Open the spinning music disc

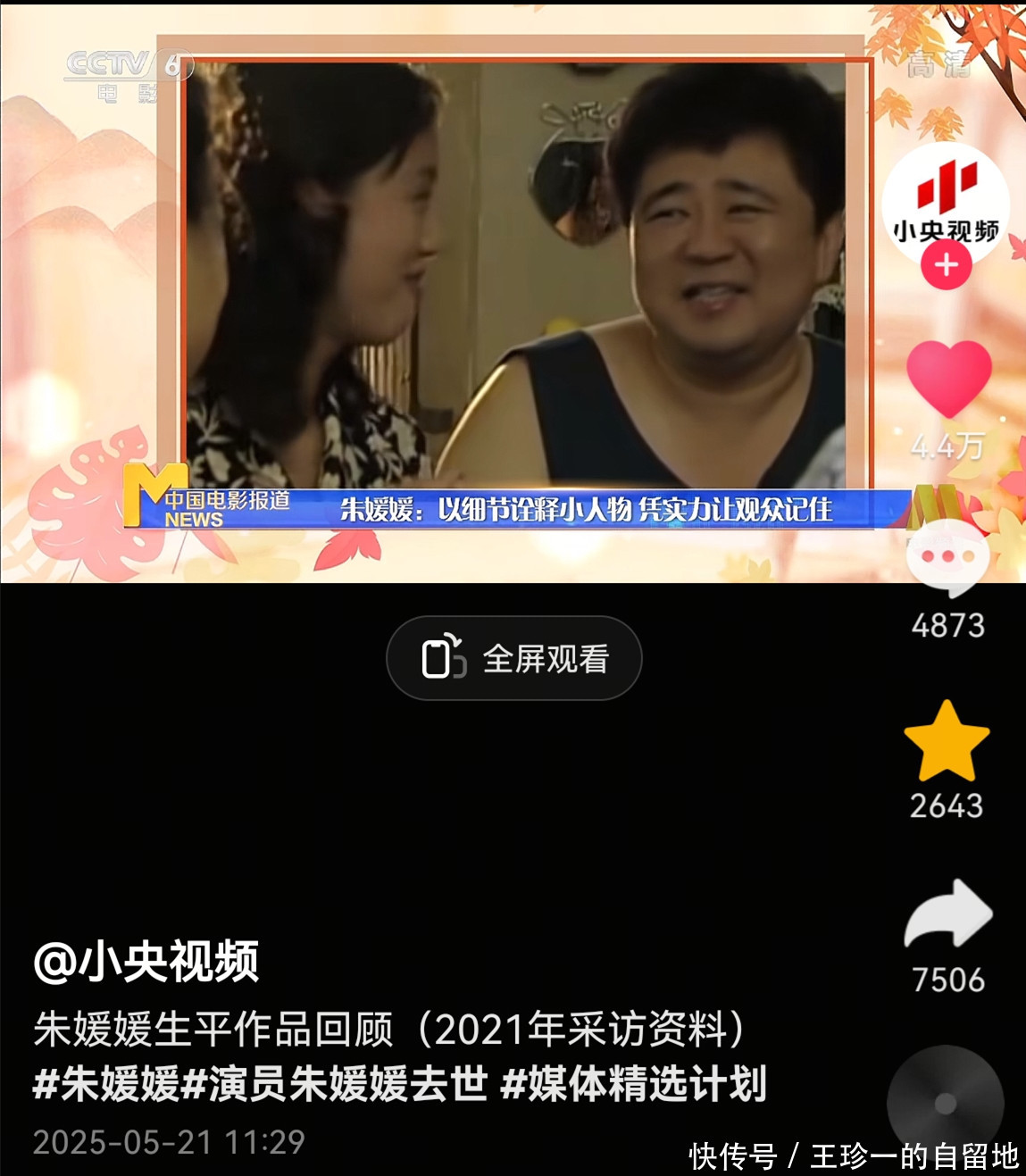coord(945,1104)
